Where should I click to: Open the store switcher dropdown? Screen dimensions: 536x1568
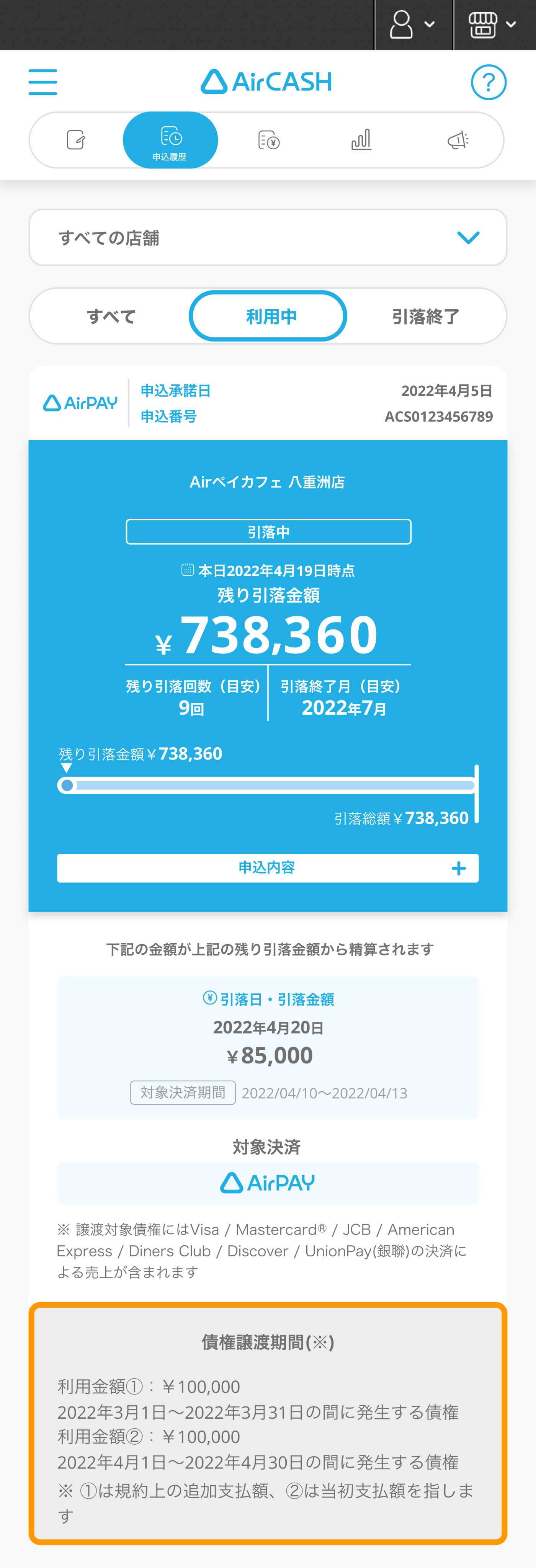click(x=492, y=25)
